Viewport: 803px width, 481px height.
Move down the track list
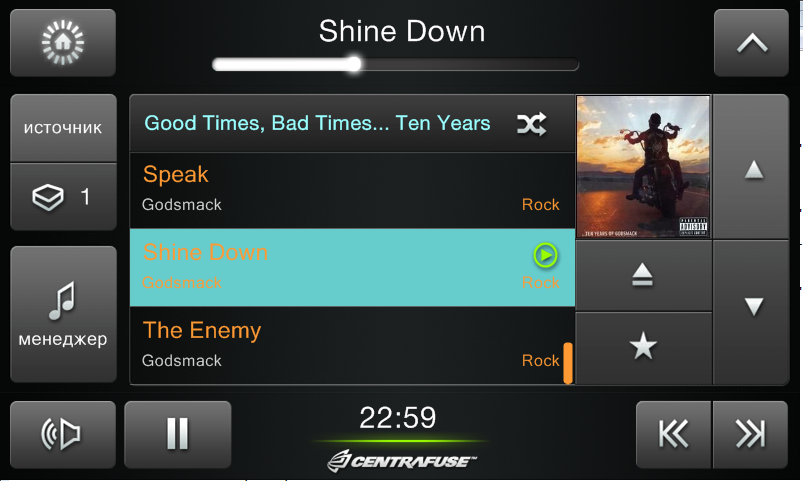[754, 309]
